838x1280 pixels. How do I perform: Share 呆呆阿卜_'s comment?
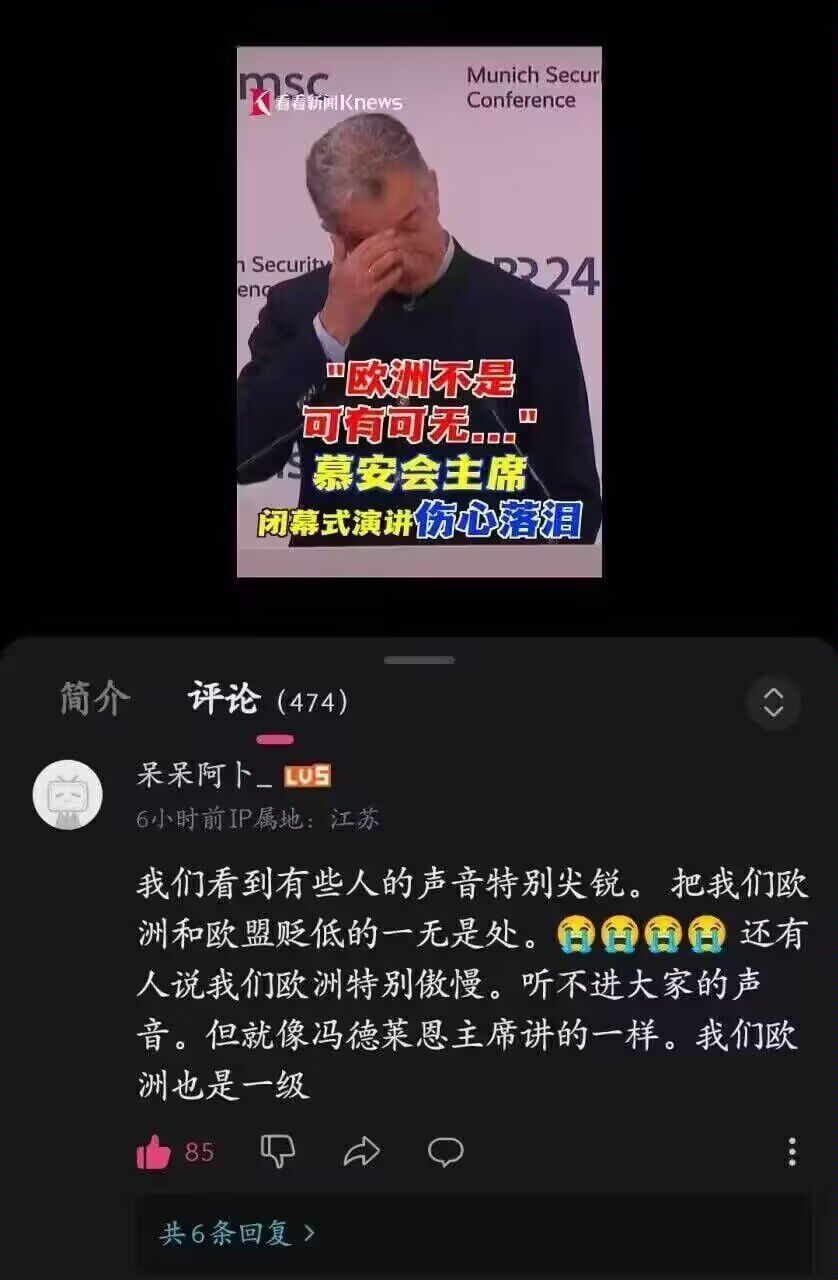pyautogui.click(x=361, y=1152)
